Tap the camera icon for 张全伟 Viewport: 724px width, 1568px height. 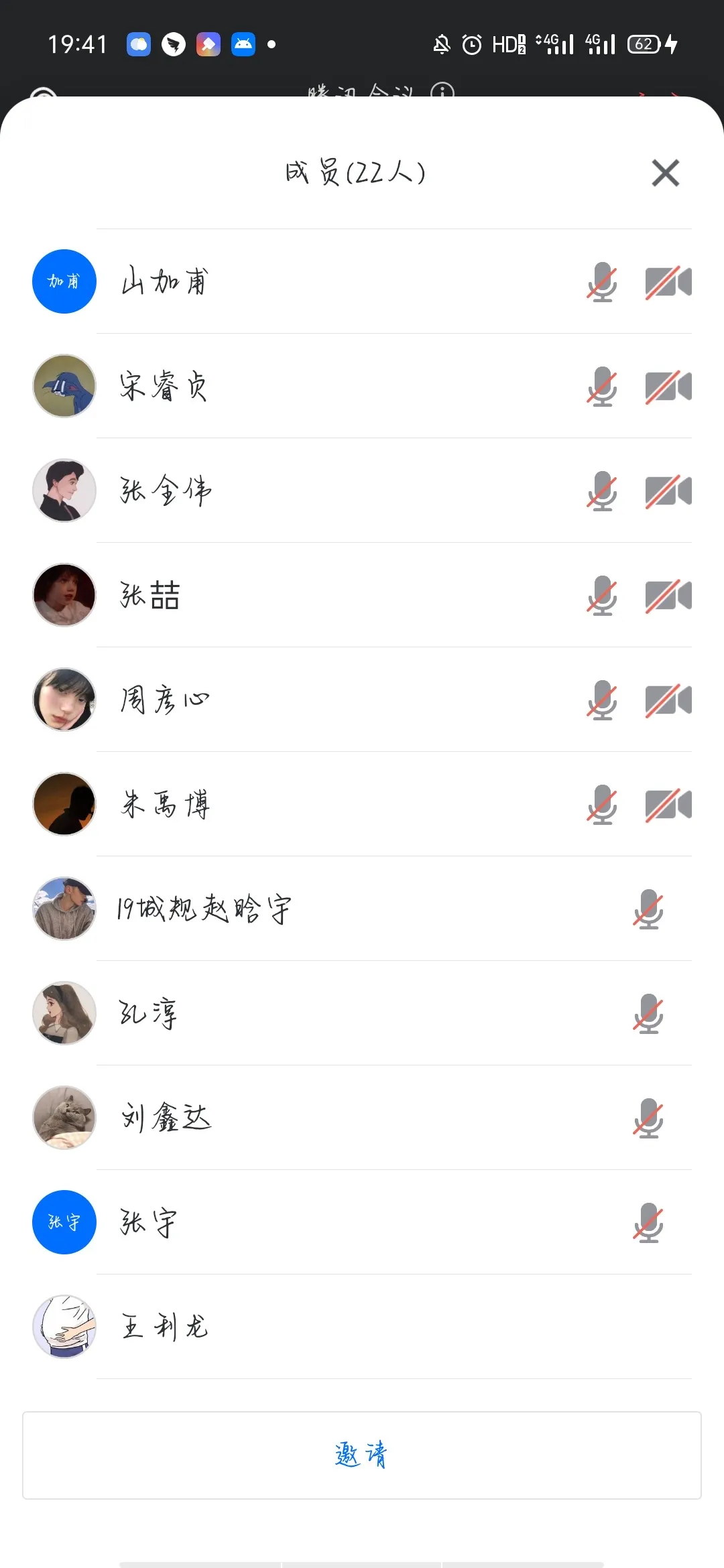[668, 491]
